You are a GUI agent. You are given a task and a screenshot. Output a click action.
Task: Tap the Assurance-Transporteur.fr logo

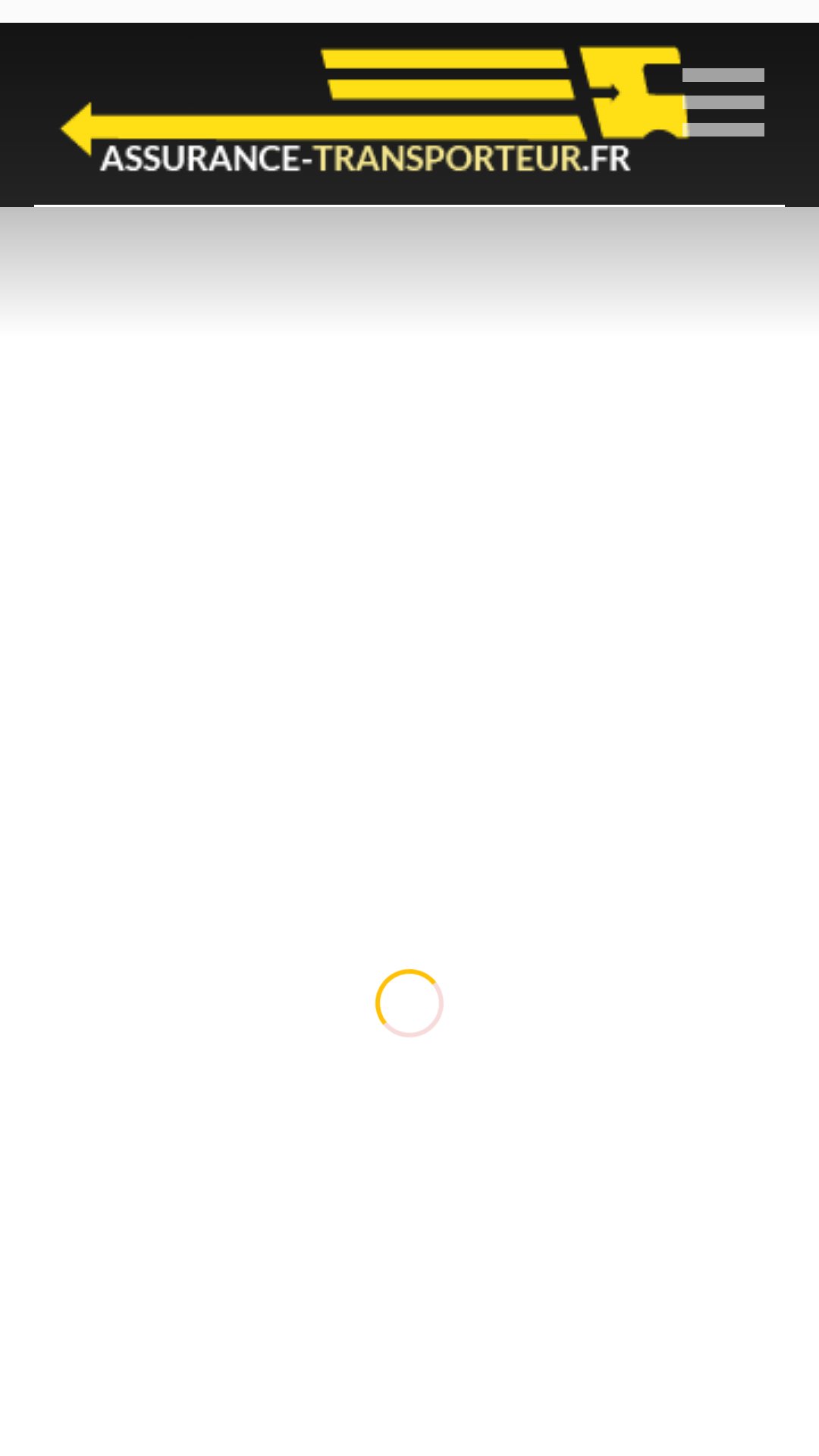coord(374,111)
